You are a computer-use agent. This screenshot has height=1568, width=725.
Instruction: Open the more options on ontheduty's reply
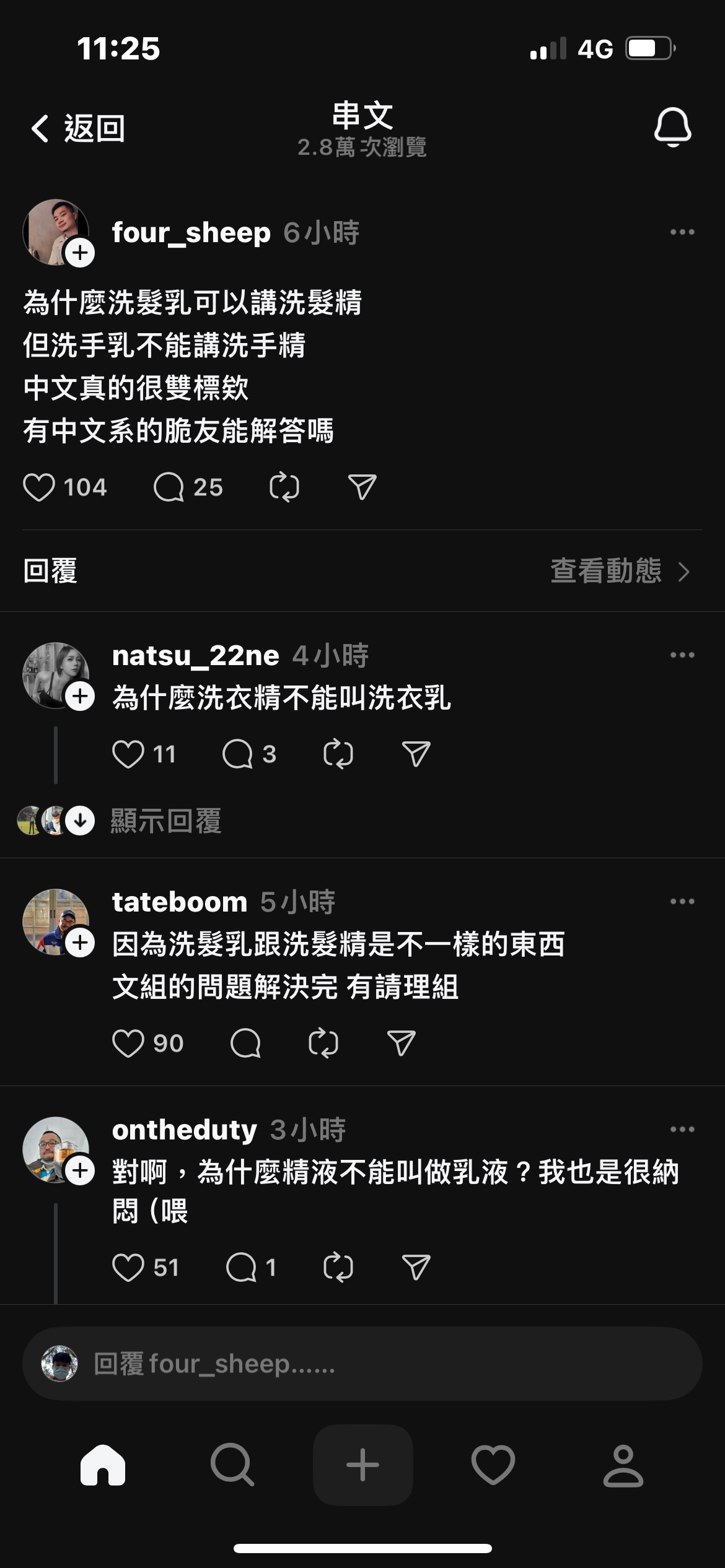(682, 1129)
